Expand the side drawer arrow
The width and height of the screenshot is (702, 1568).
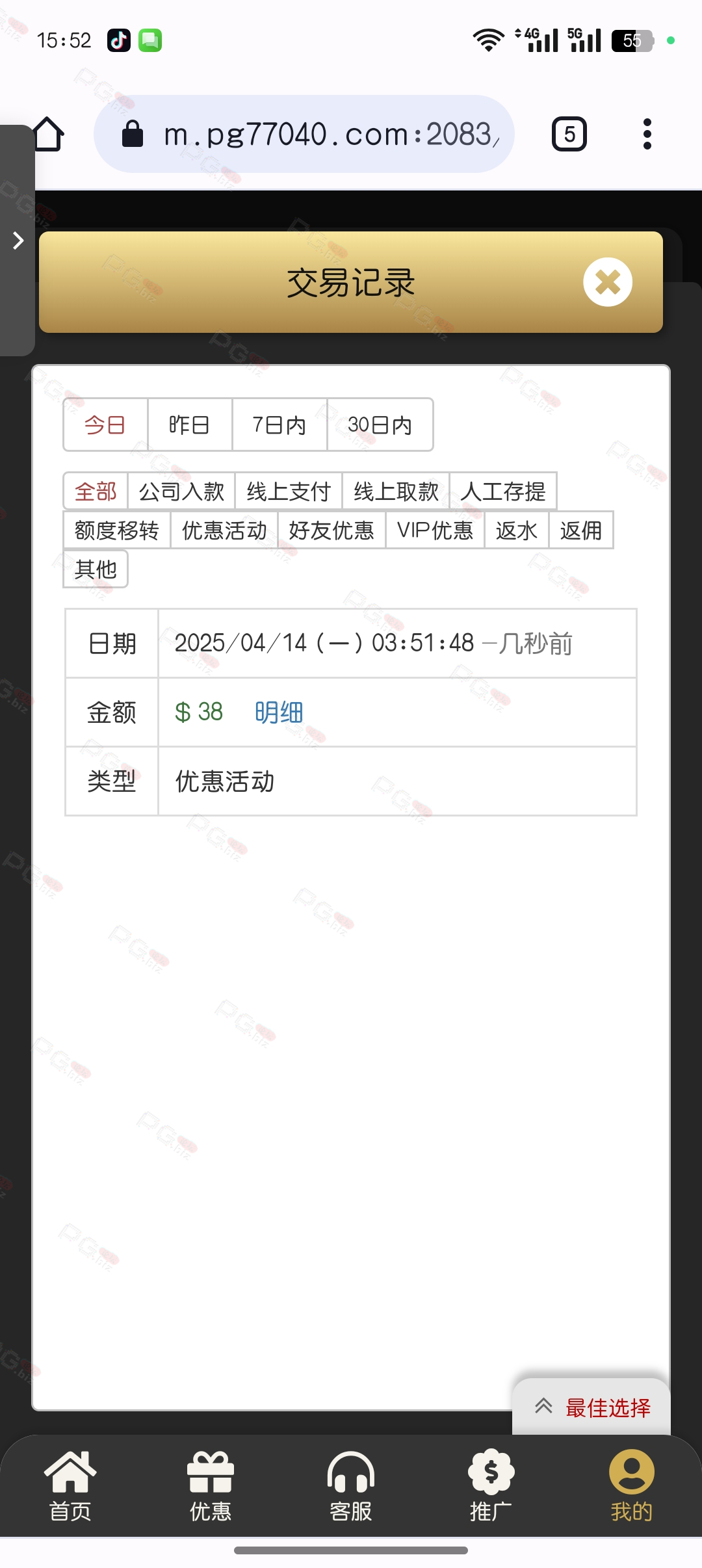tap(18, 241)
